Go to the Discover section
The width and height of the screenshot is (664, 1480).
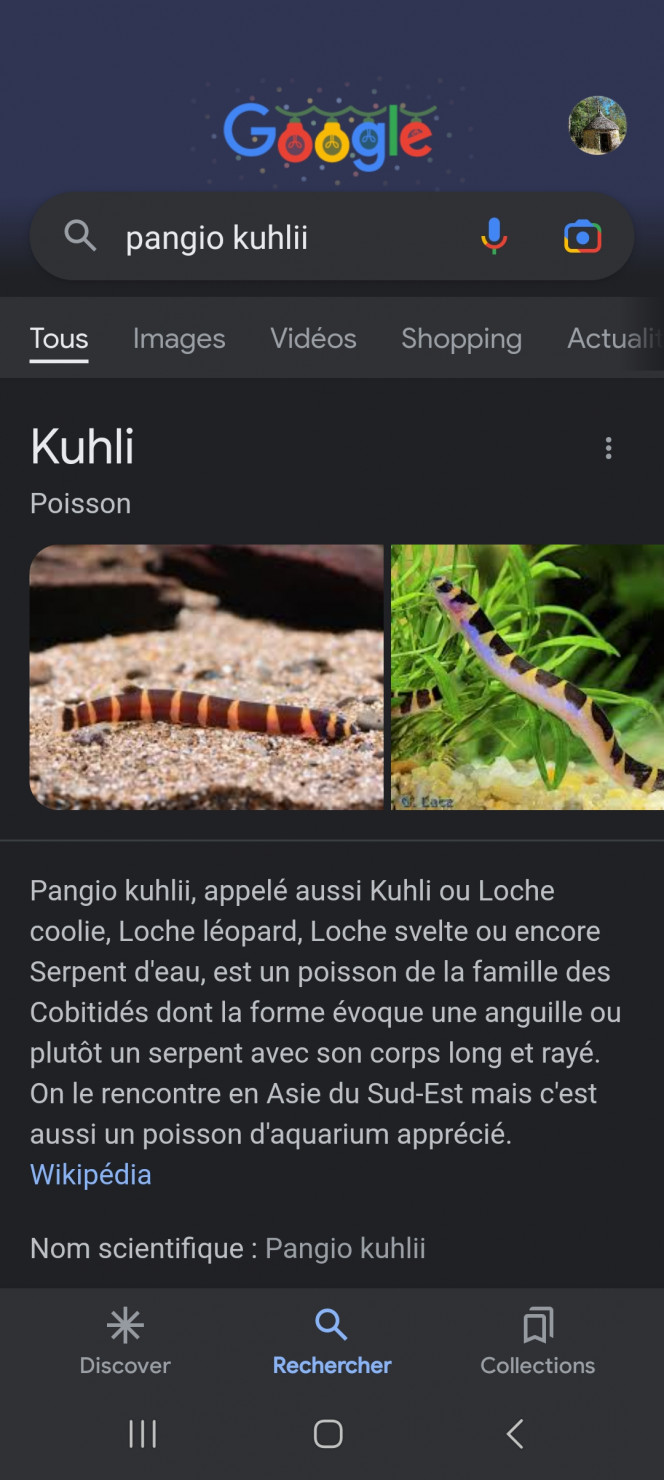125,1342
